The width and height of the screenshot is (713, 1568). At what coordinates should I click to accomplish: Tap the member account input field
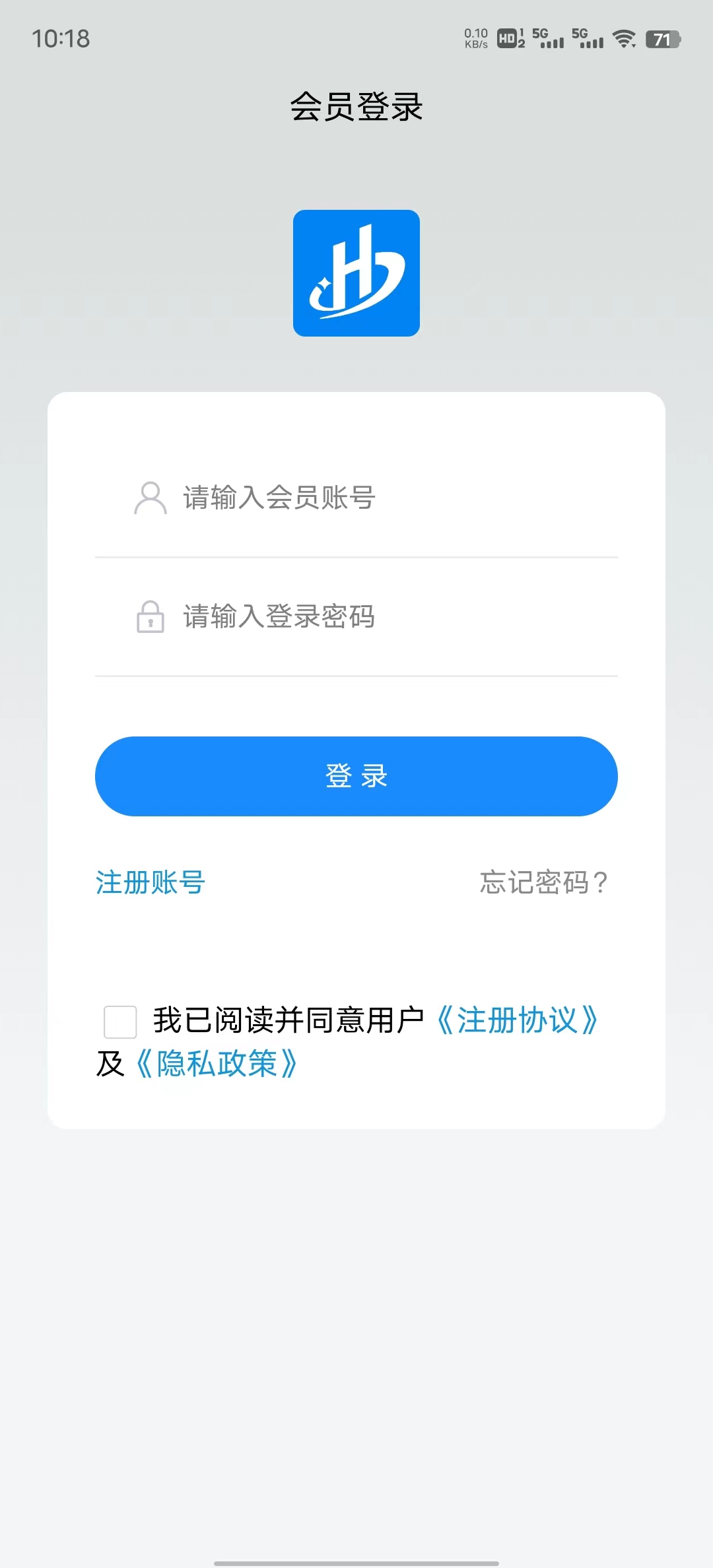[356, 498]
